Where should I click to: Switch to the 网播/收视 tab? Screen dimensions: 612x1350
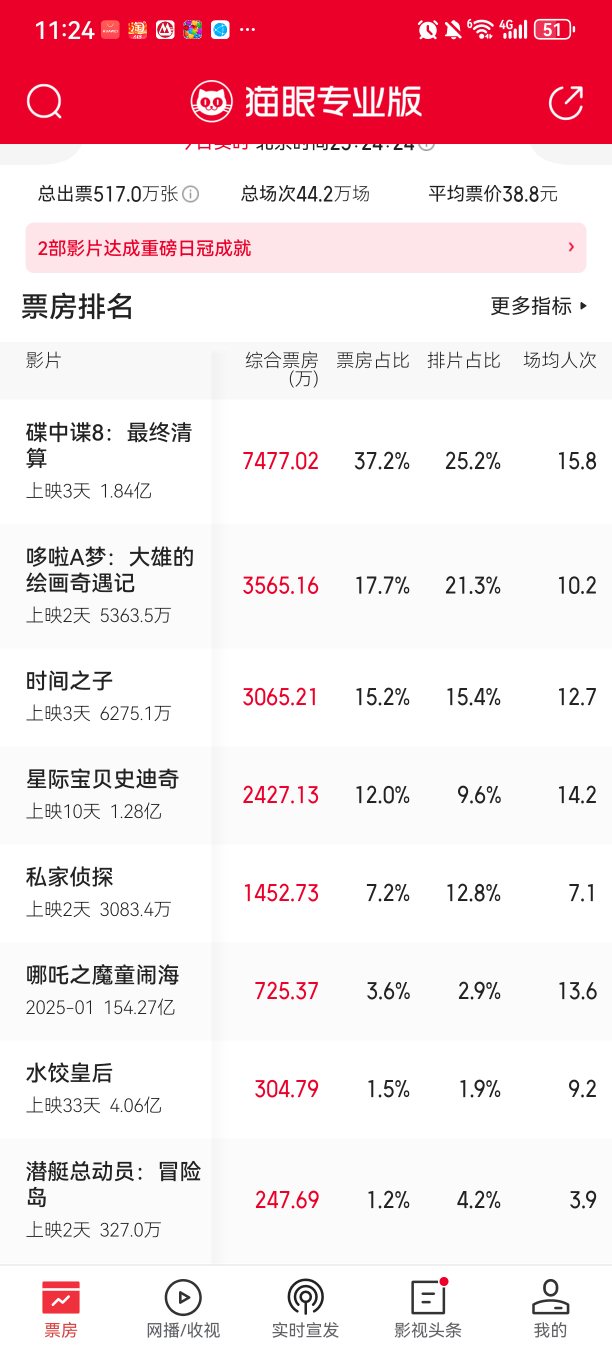[183, 1309]
